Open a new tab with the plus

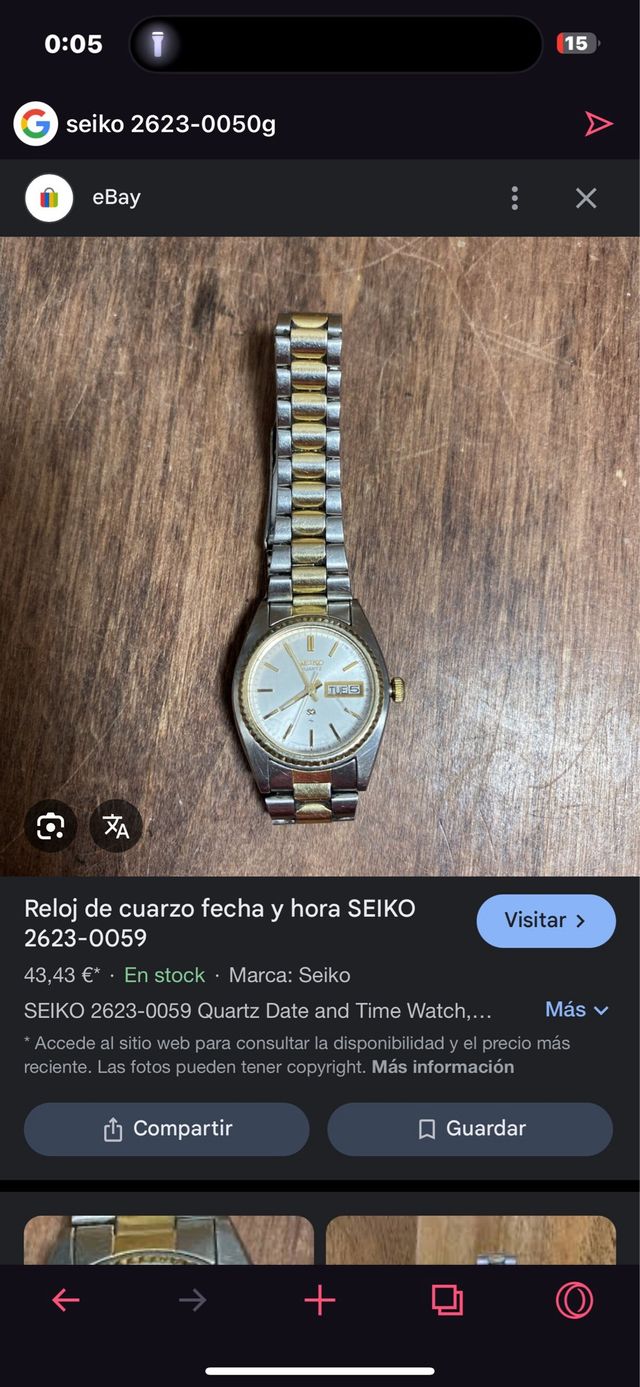[319, 1300]
